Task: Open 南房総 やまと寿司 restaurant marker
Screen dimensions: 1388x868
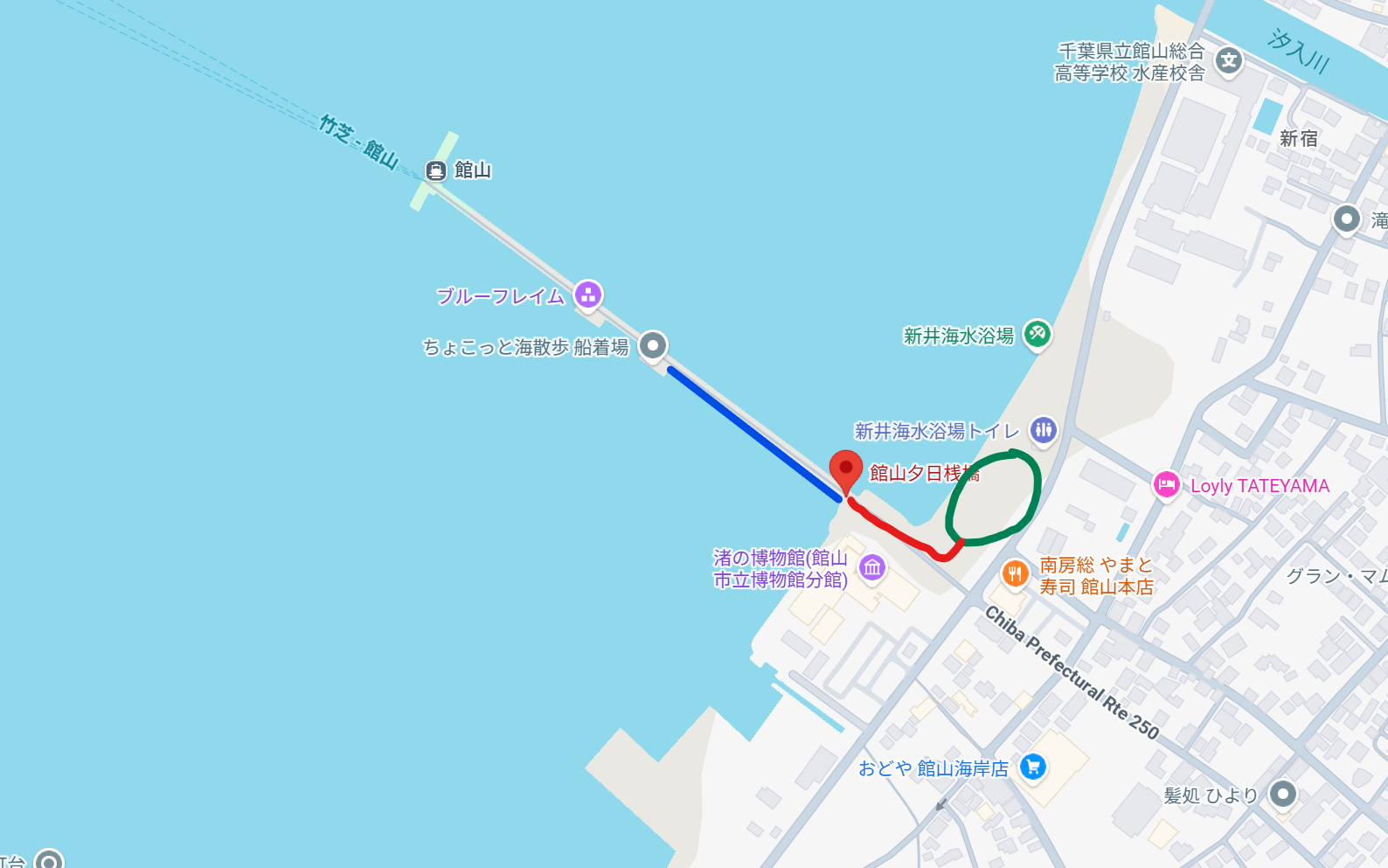Action: [x=1014, y=573]
